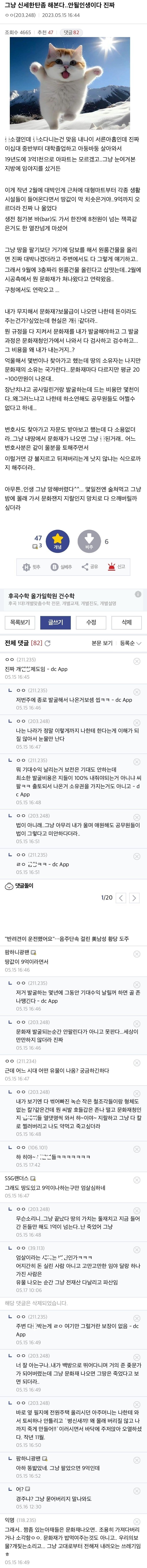Image resolution: width=147 pixels, height=1568 pixels.
Task: Tap 본문 보기 to view the post body
Action: (102, 643)
